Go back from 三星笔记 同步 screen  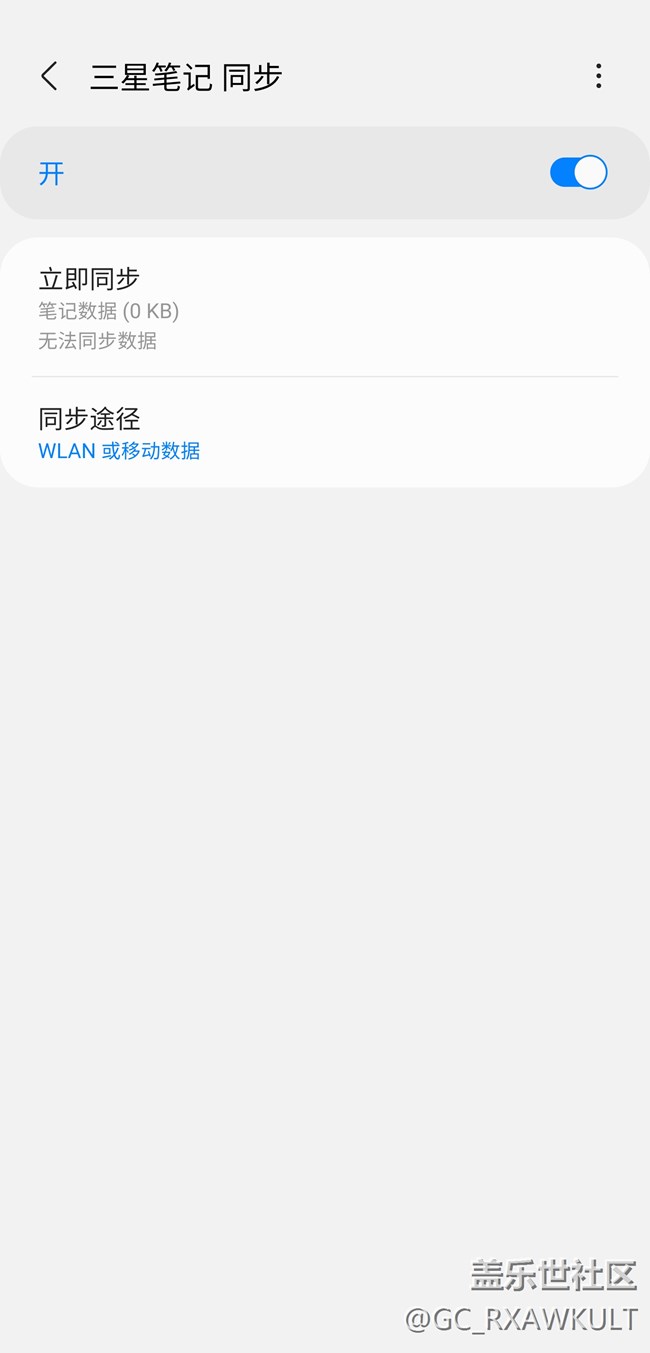49,76
